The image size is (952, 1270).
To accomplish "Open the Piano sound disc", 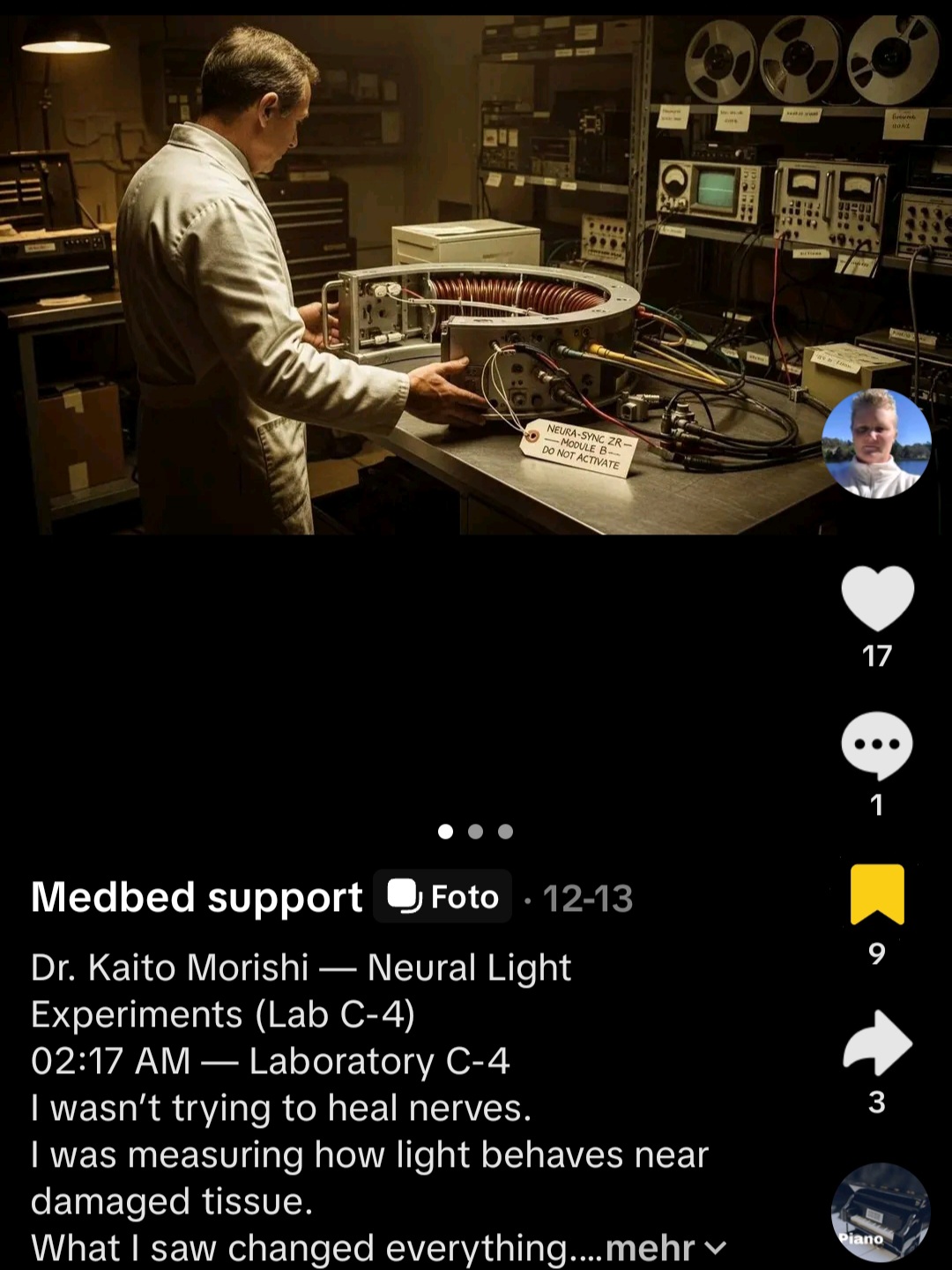I will click(x=880, y=1213).
